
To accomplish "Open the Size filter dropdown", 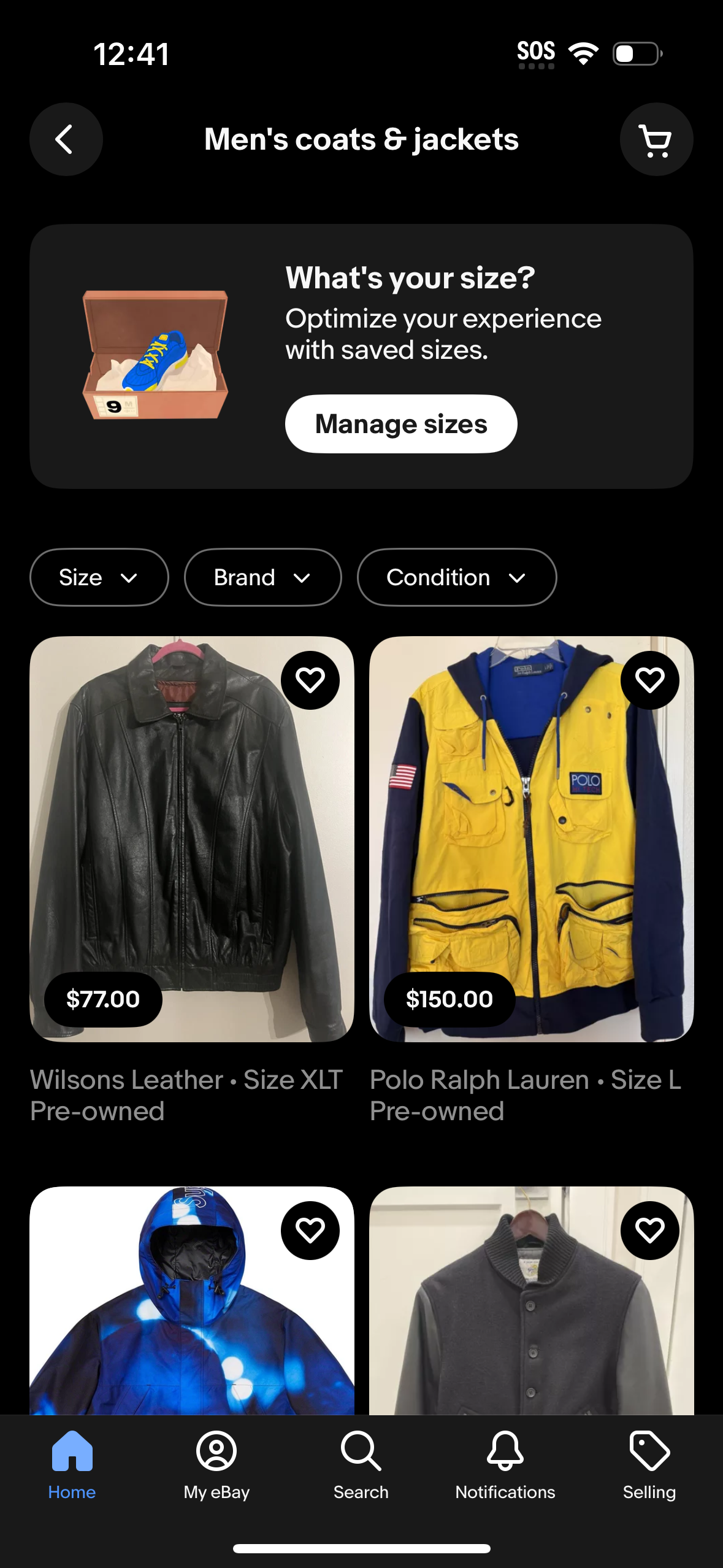I will (x=99, y=577).
